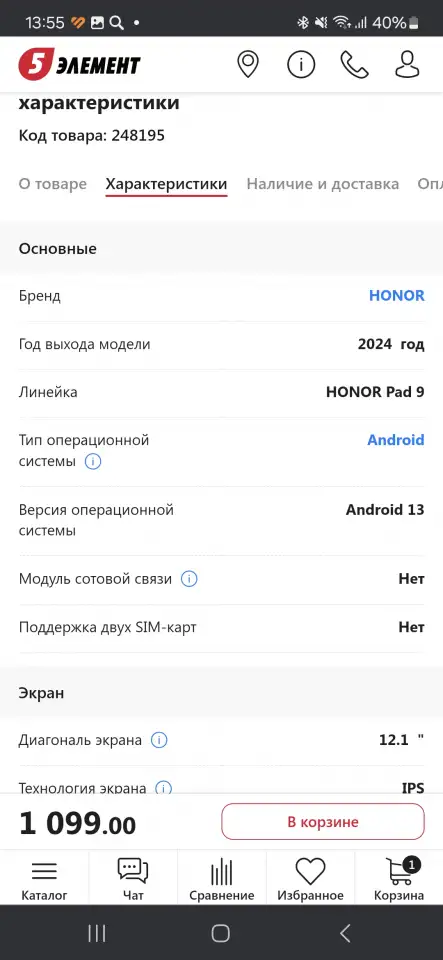Tap the phone call icon
This screenshot has width=443, height=960.
354,64
